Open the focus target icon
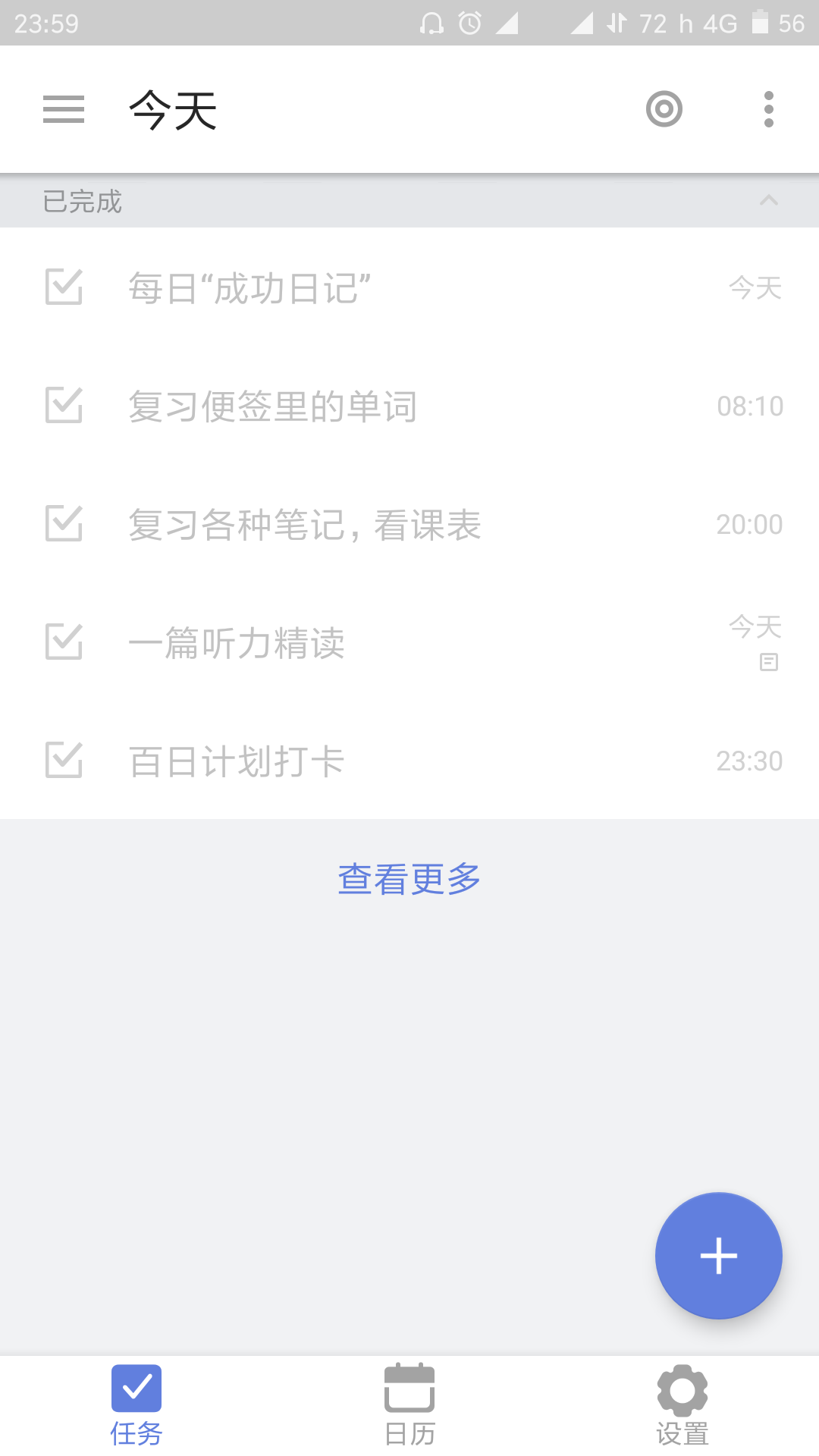The image size is (819, 1456). [664, 109]
